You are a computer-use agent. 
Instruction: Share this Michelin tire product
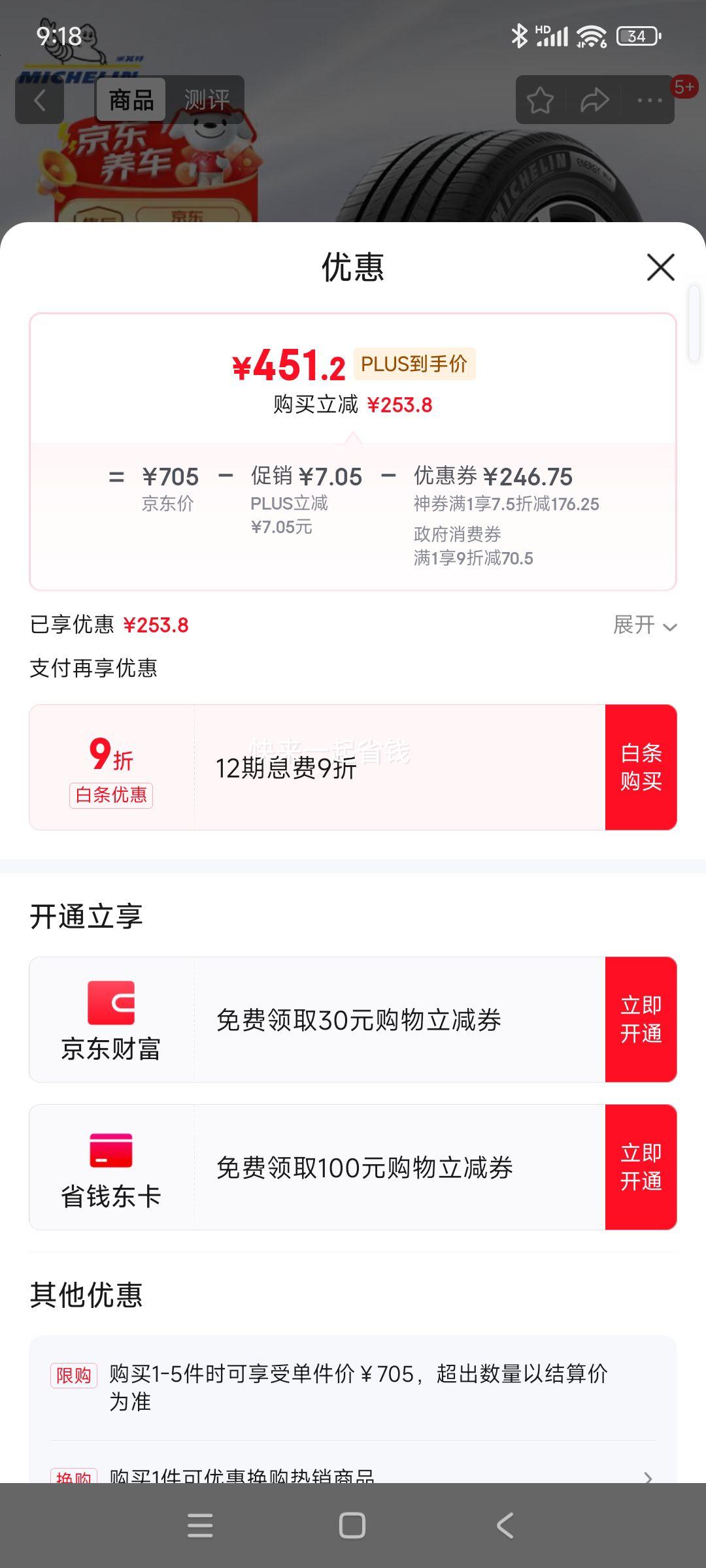coord(594,101)
